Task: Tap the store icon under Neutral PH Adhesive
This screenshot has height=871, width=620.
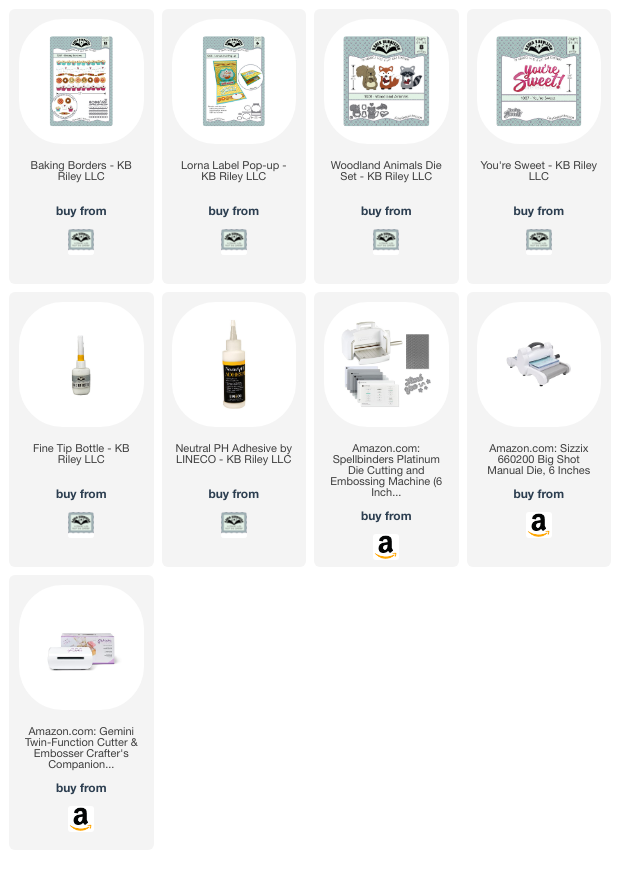Action: coord(233,524)
